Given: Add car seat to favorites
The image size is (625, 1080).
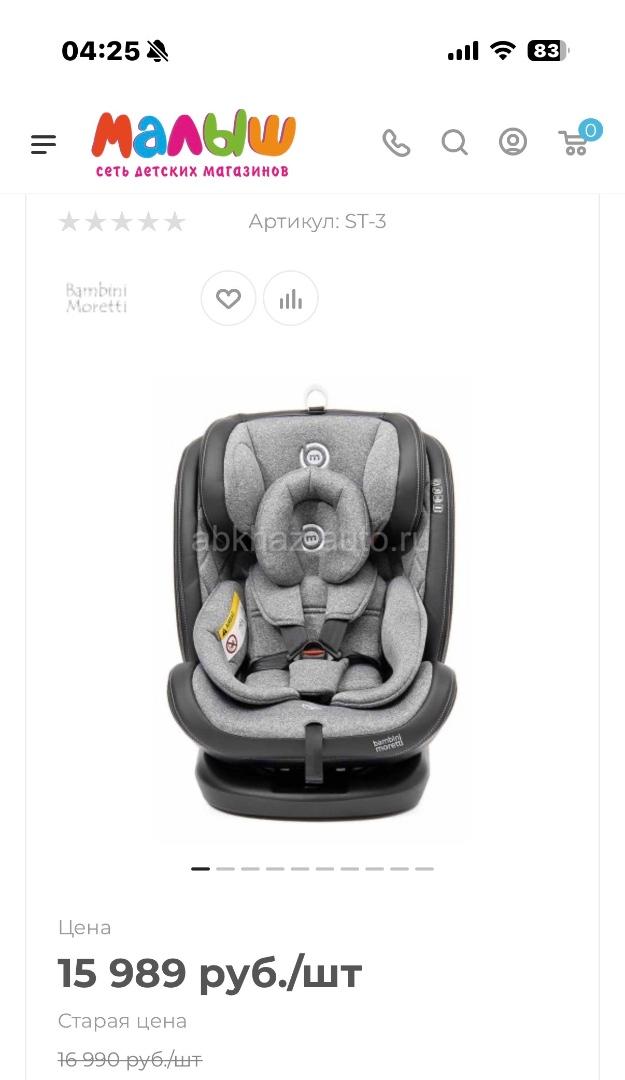Looking at the screenshot, I should [229, 298].
